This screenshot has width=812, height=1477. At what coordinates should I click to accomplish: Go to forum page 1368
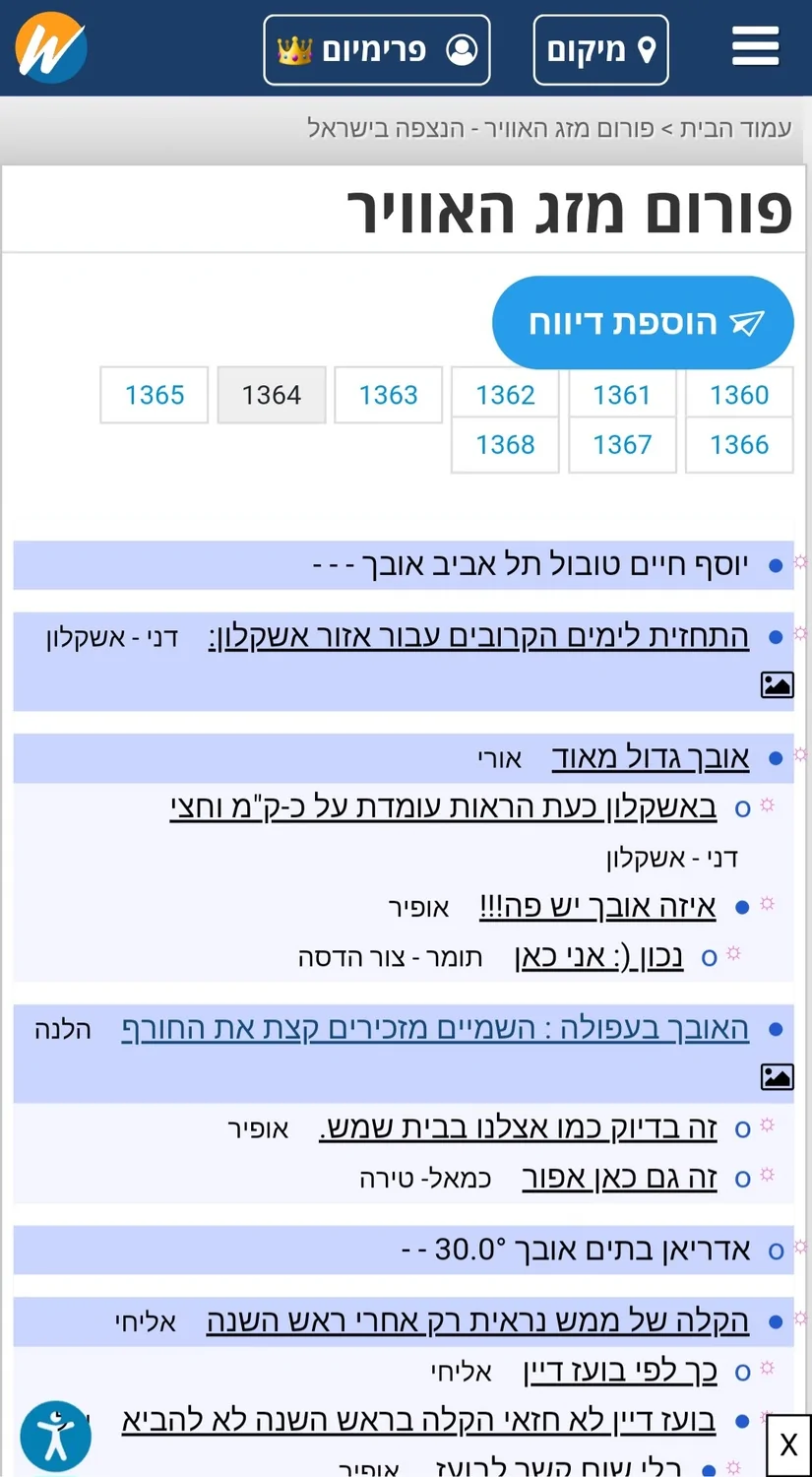(505, 445)
